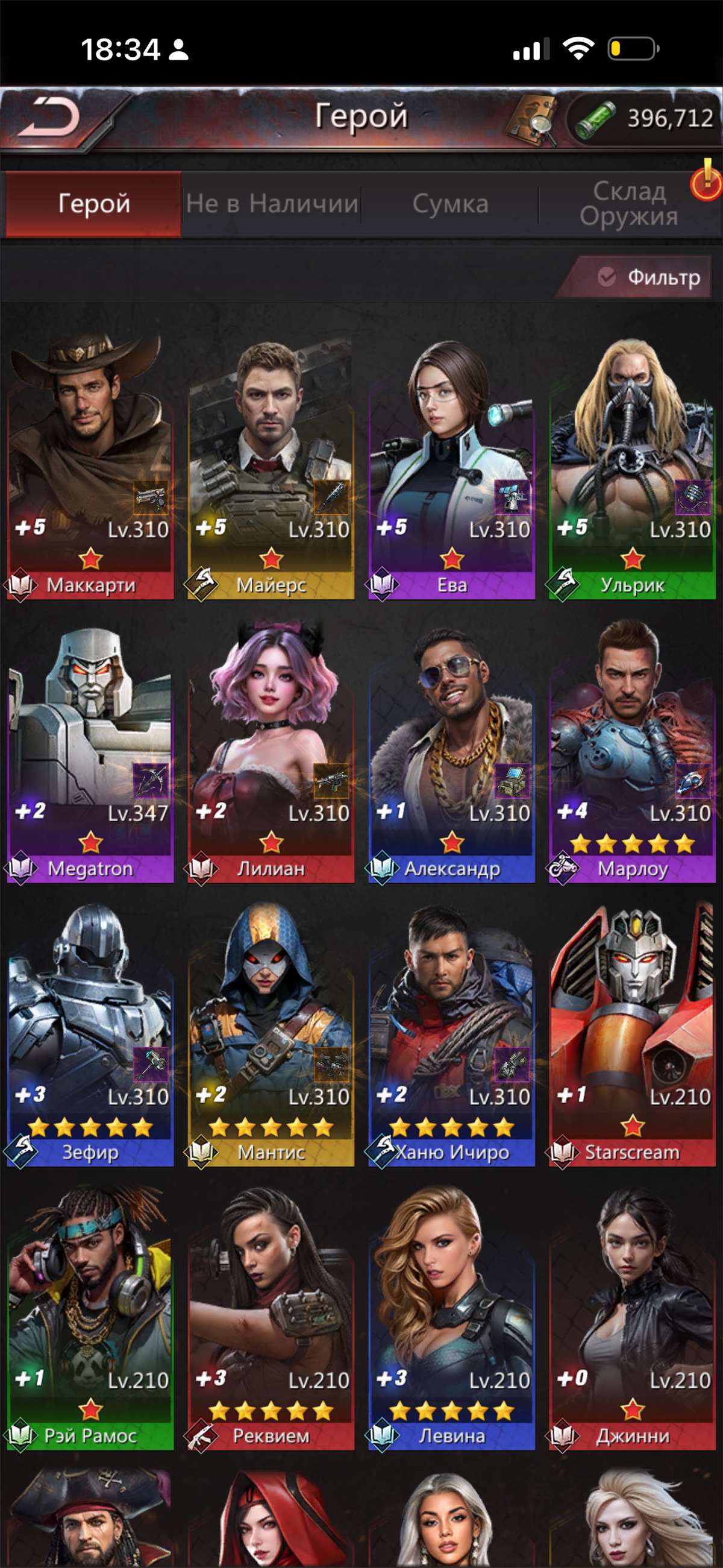Select hero Зефир
Viewport: 723px width, 1568px height.
(x=90, y=1034)
